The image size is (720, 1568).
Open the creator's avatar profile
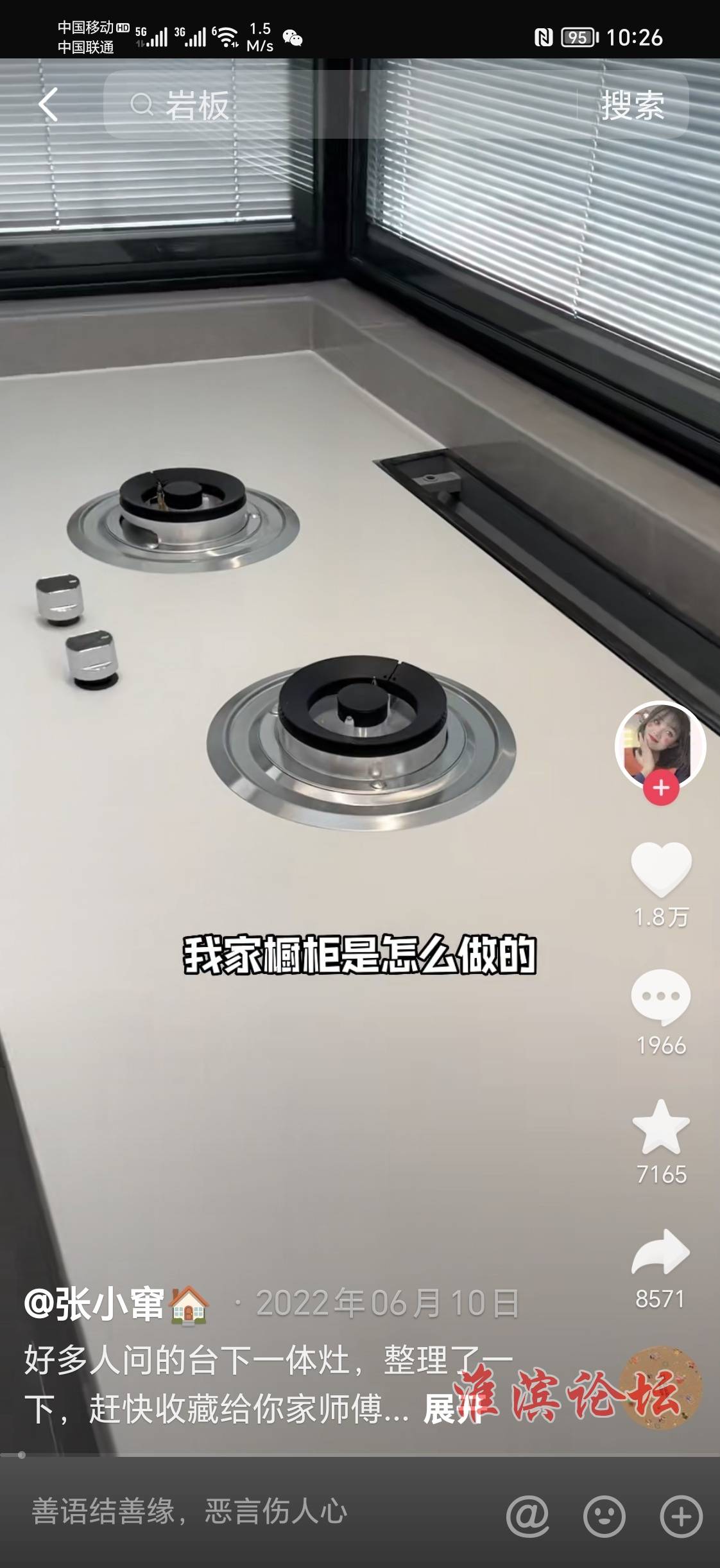pos(660,745)
